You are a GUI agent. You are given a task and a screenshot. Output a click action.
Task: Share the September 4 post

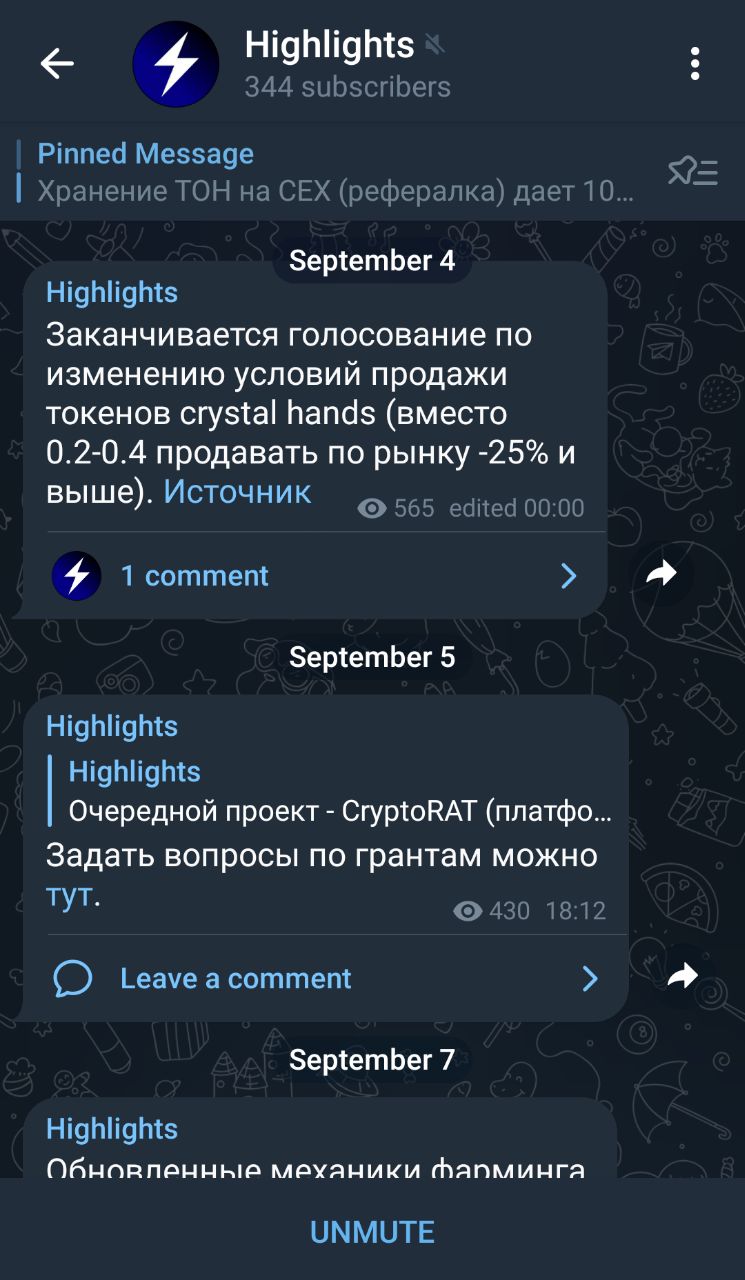pos(662,573)
